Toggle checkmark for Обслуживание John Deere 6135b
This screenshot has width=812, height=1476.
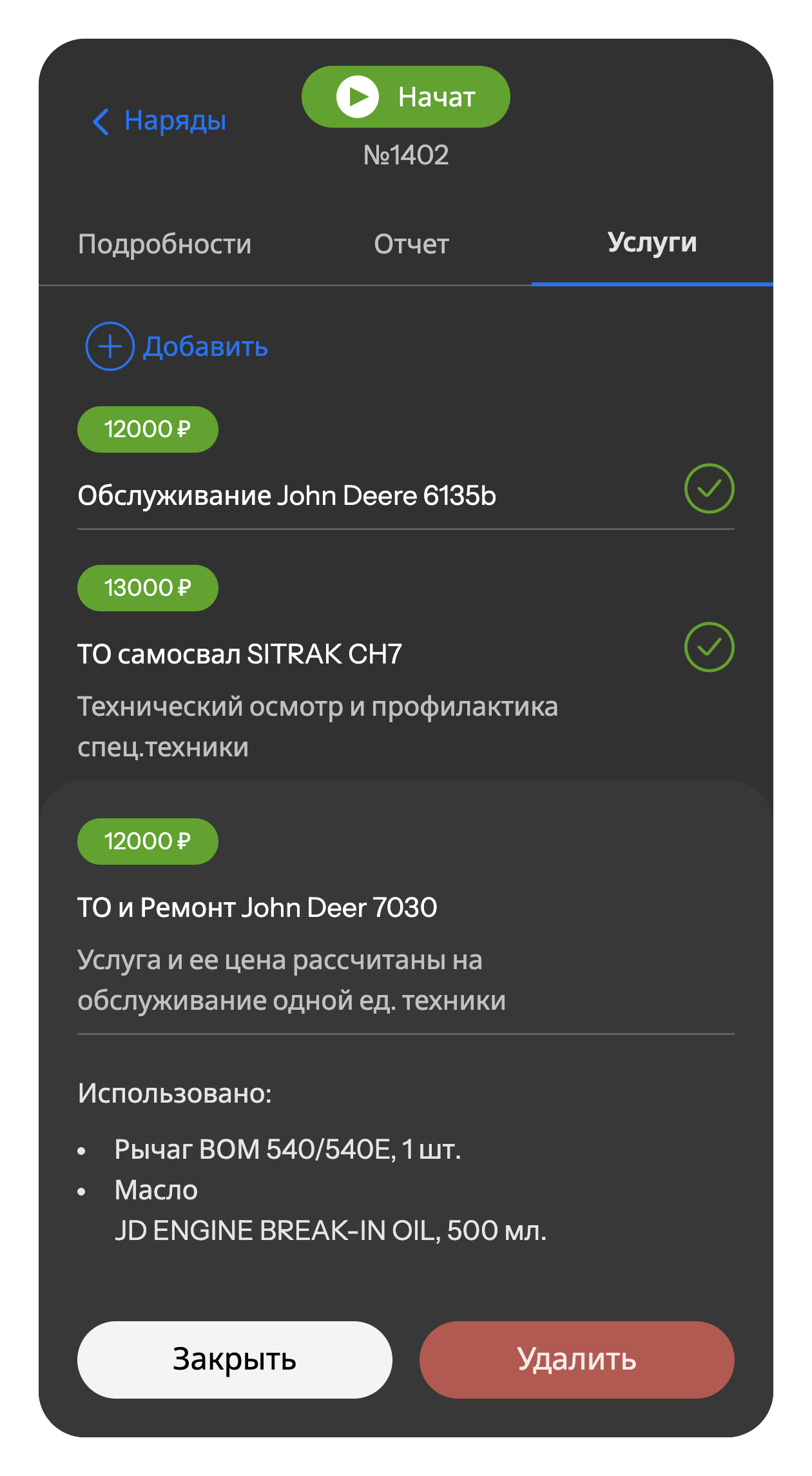pyautogui.click(x=709, y=489)
